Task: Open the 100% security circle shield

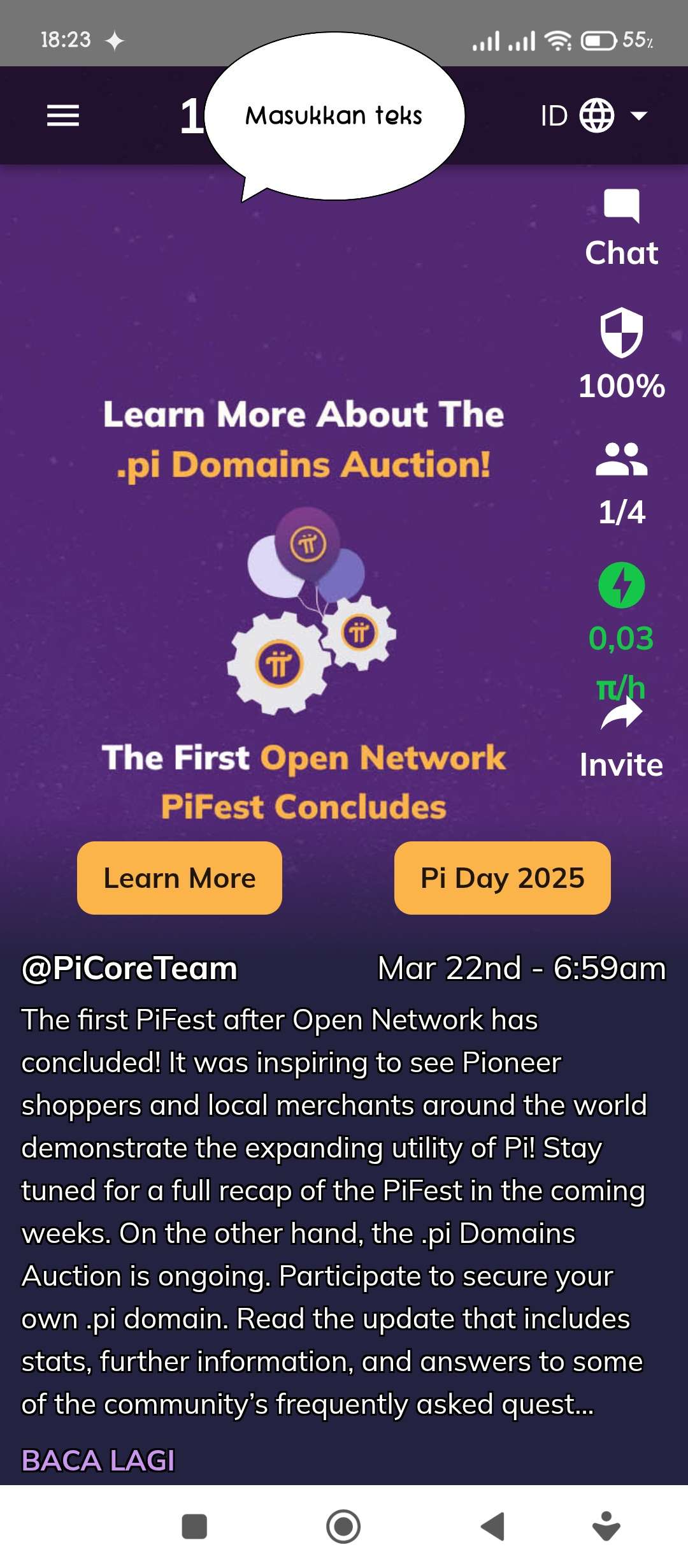Action: click(621, 354)
